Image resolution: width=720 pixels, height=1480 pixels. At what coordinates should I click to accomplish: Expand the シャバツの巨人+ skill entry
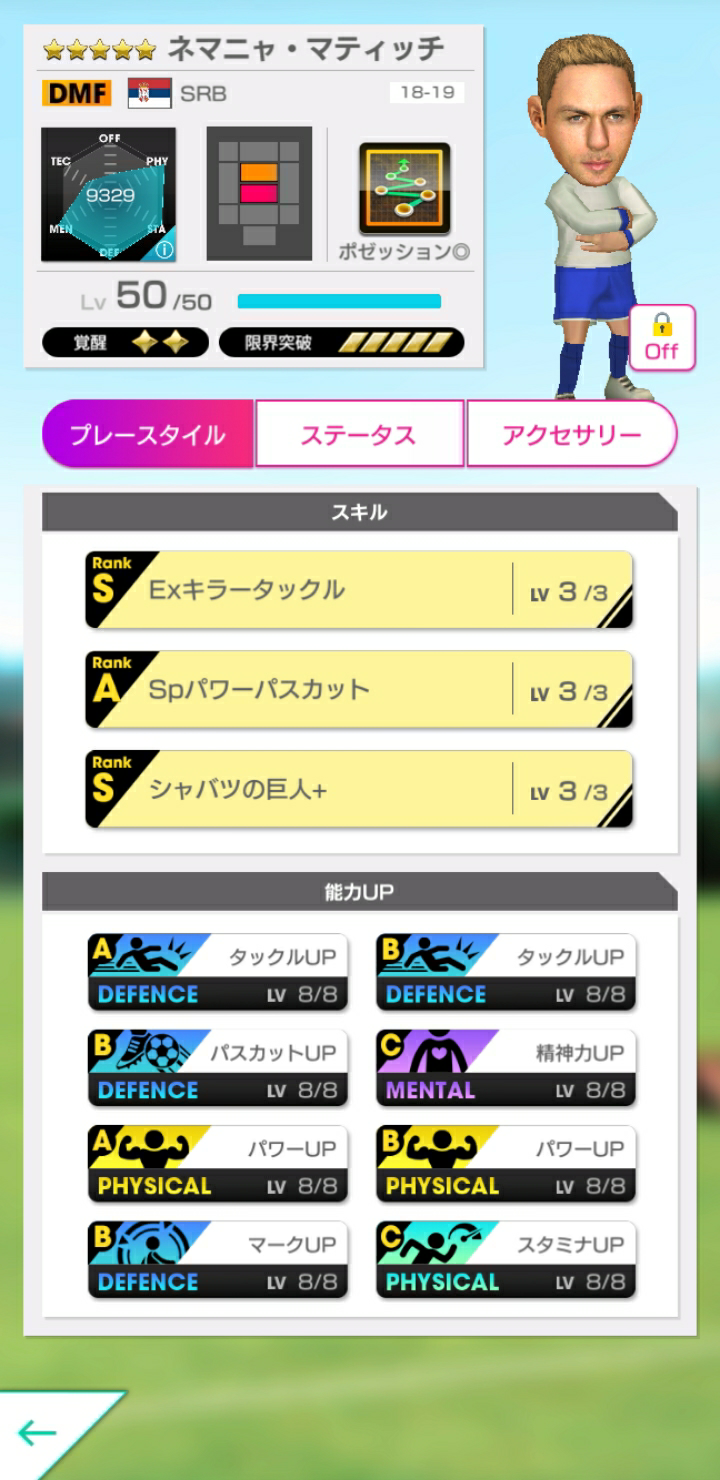[358, 787]
